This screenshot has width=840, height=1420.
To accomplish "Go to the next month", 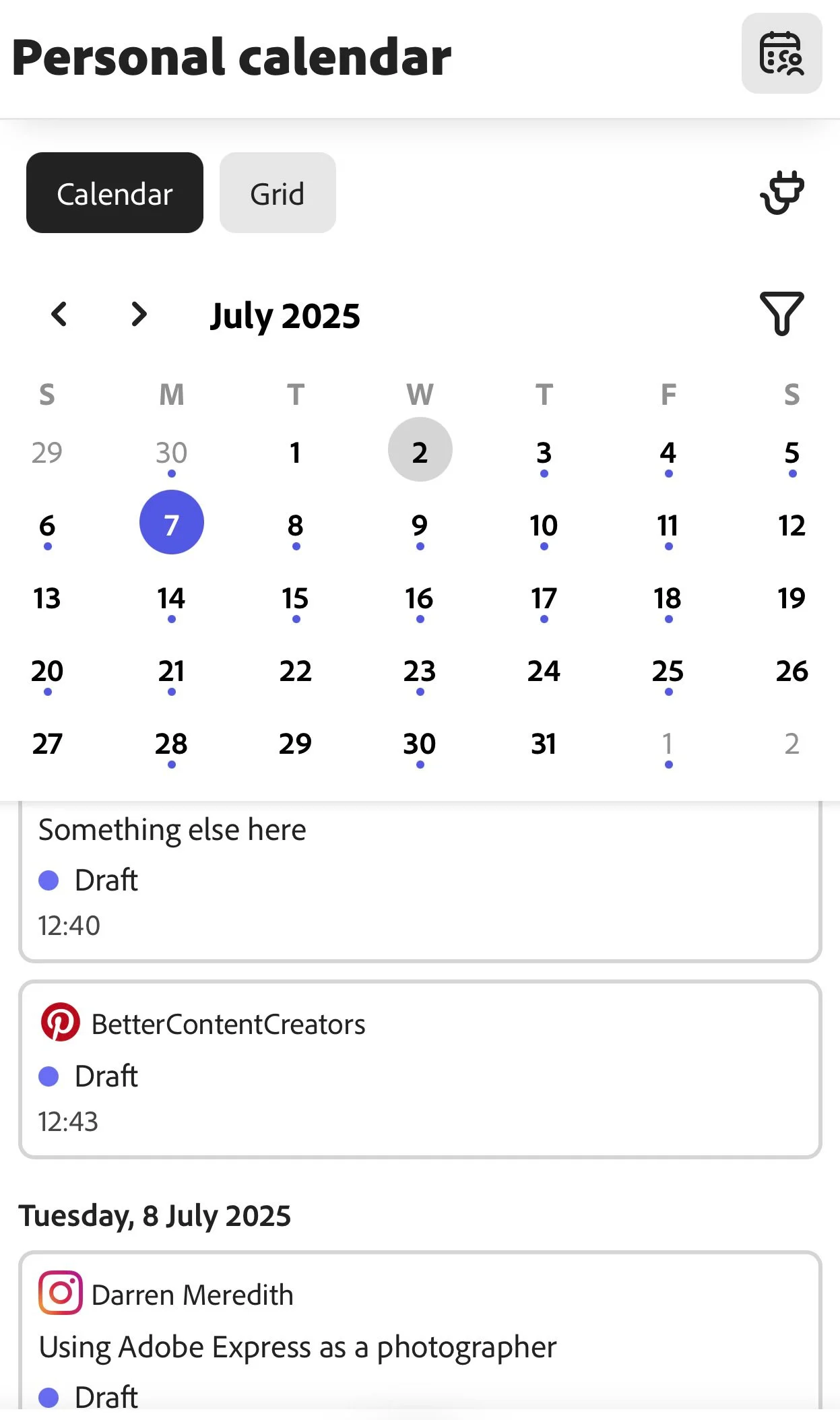I will tap(139, 314).
